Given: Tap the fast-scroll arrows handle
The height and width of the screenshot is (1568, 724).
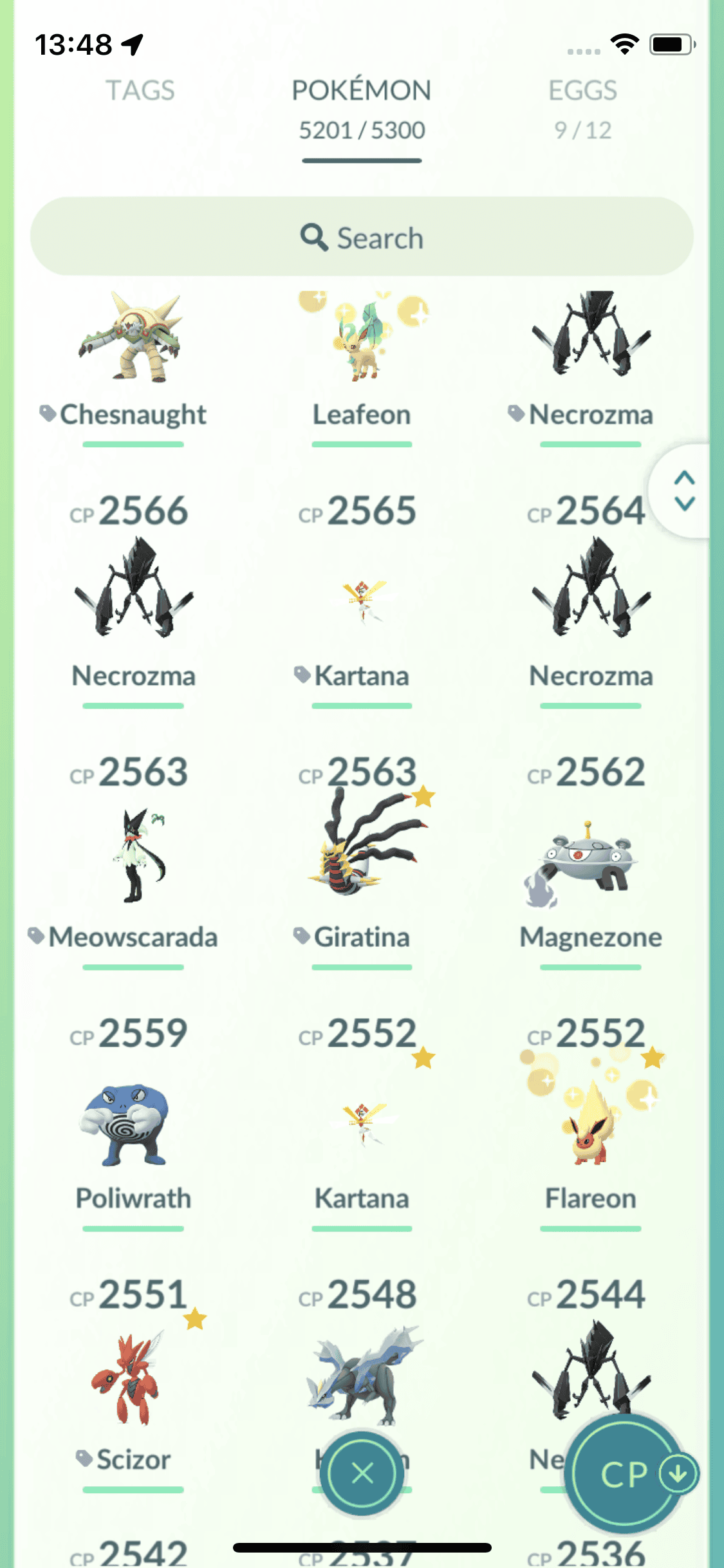Looking at the screenshot, I should [684, 490].
